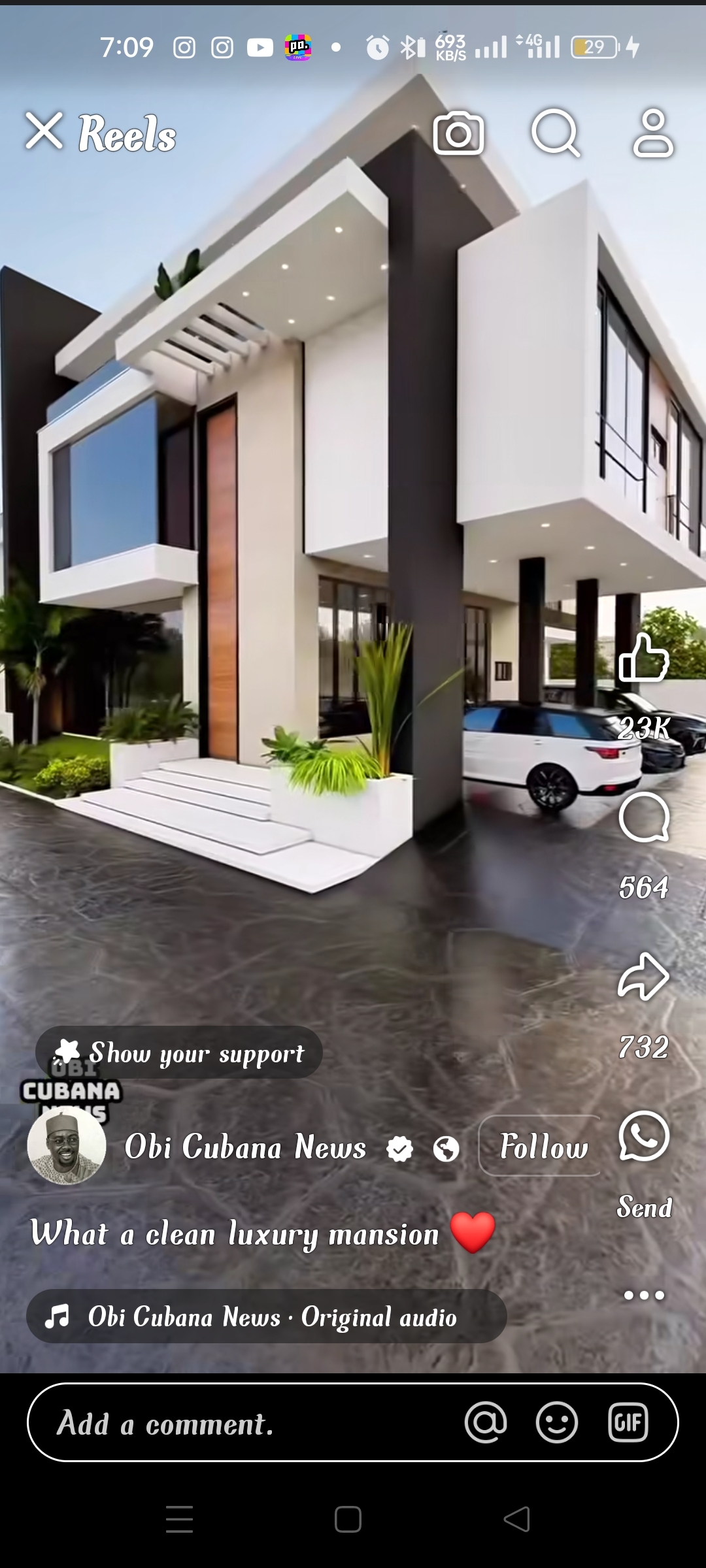Open the three-dot more options menu
The width and height of the screenshot is (706, 1568).
point(644,1295)
